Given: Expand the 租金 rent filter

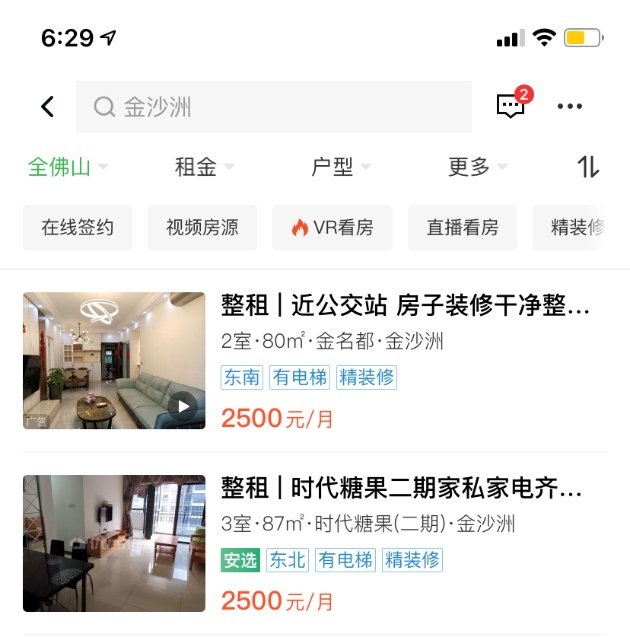Looking at the screenshot, I should tap(204, 167).
